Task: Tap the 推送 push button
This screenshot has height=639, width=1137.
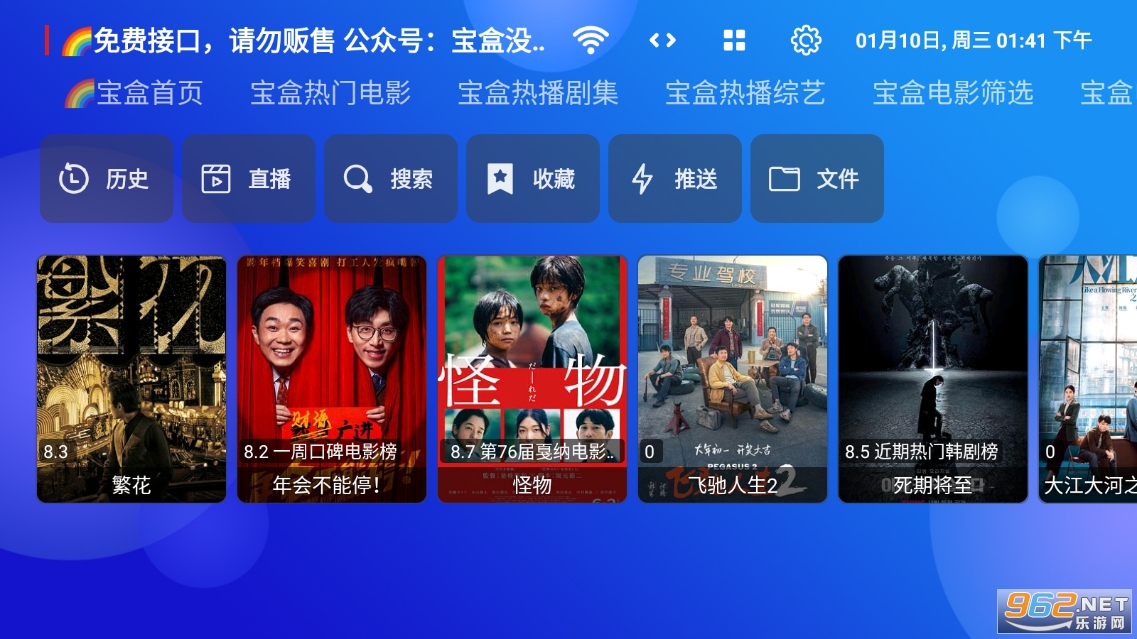Action: (x=675, y=178)
